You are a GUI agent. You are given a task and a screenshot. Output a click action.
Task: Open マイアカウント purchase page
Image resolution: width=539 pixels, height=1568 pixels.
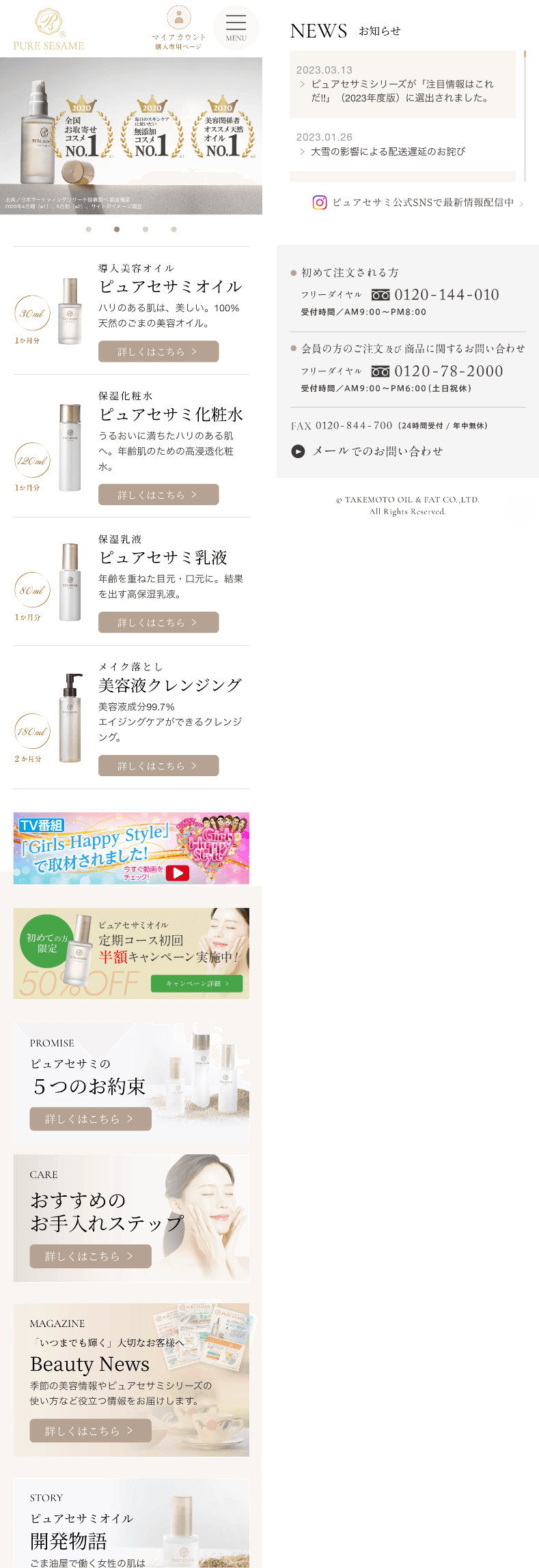point(179,28)
